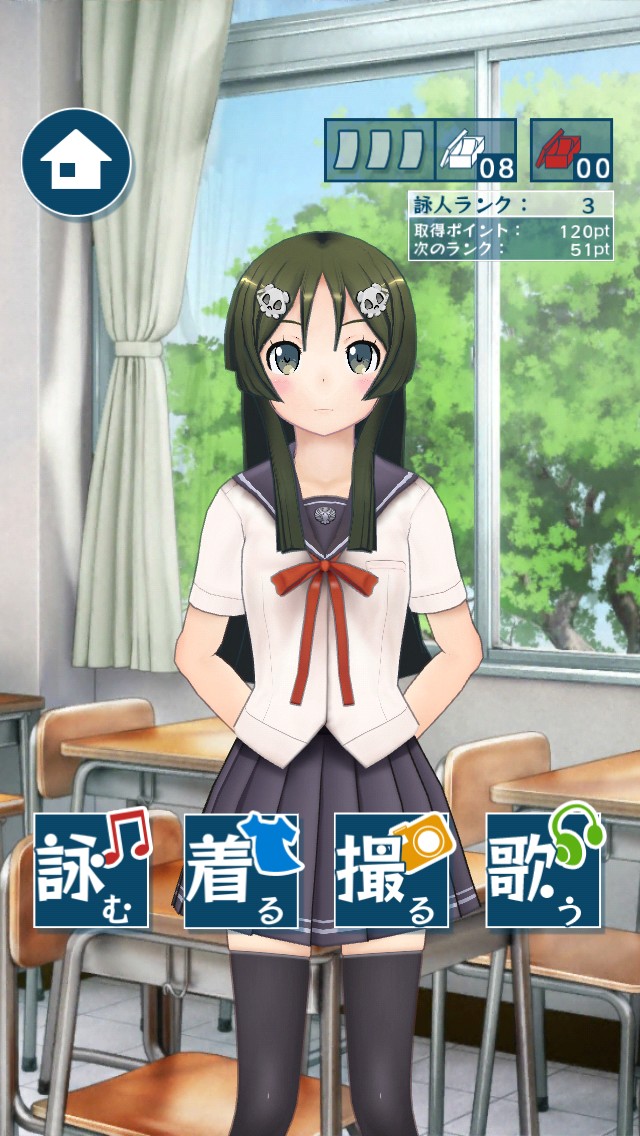Open the 詠む (compose) menu
This screenshot has height=1136, width=640.
click(x=92, y=870)
